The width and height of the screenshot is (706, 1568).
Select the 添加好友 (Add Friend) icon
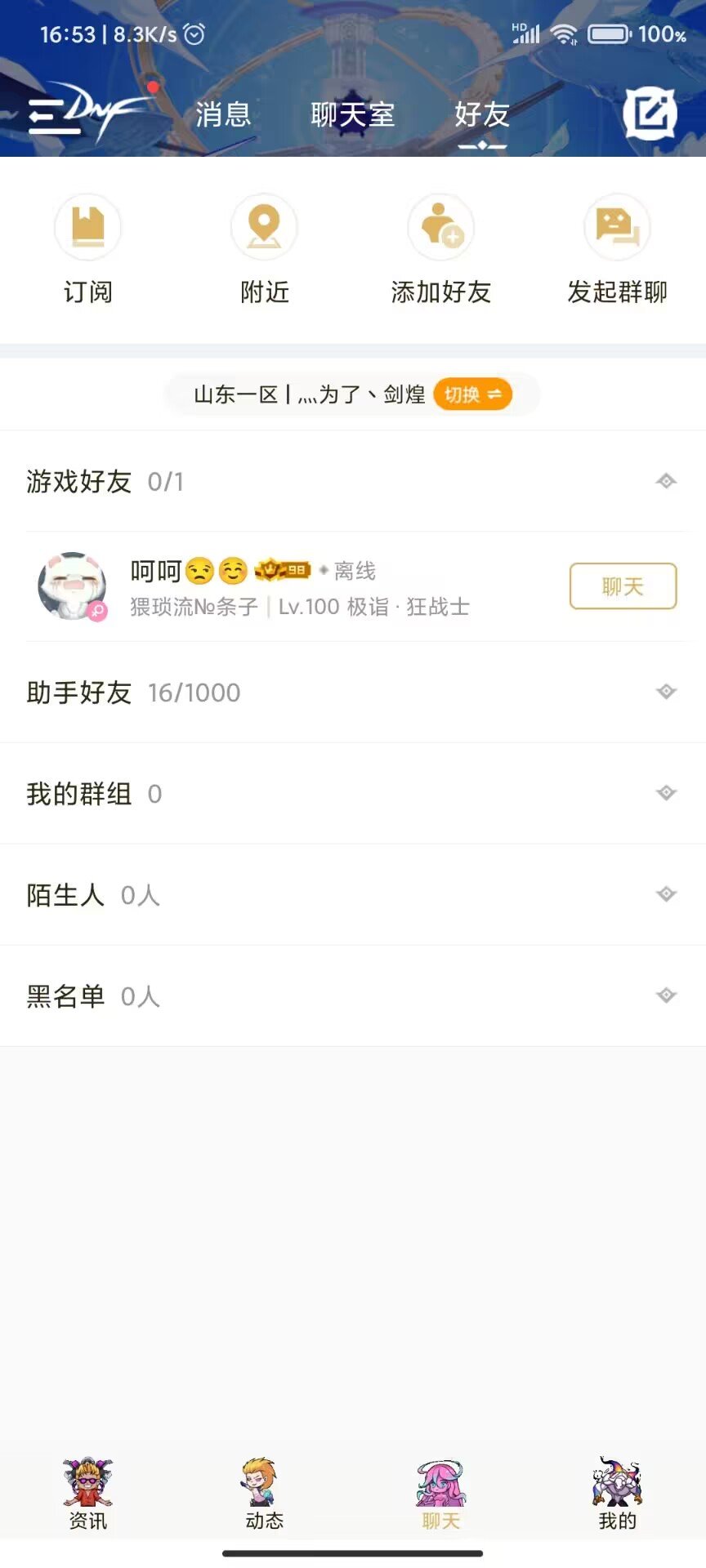440,227
